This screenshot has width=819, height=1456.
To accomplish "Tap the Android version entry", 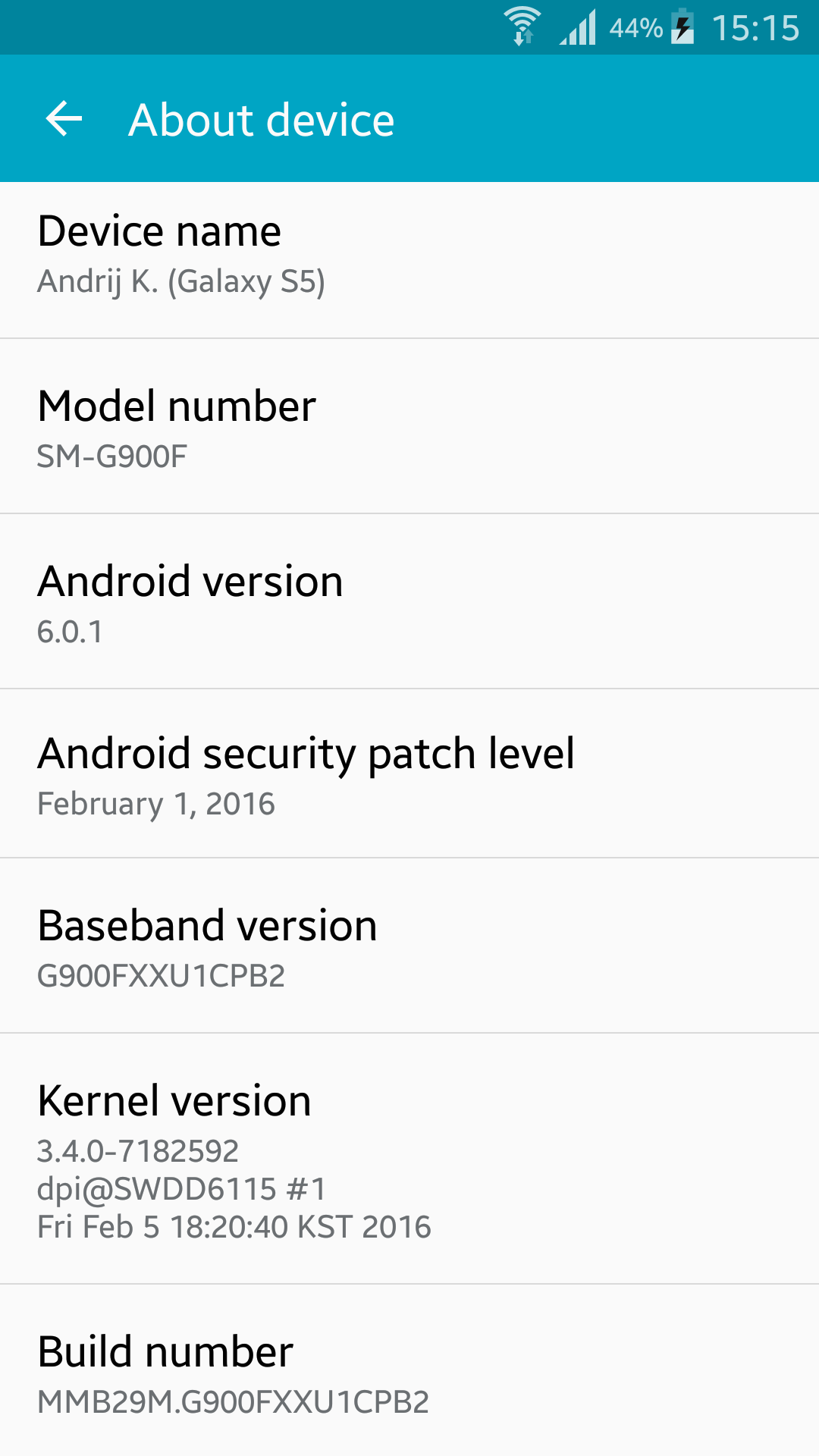I will click(x=409, y=601).
